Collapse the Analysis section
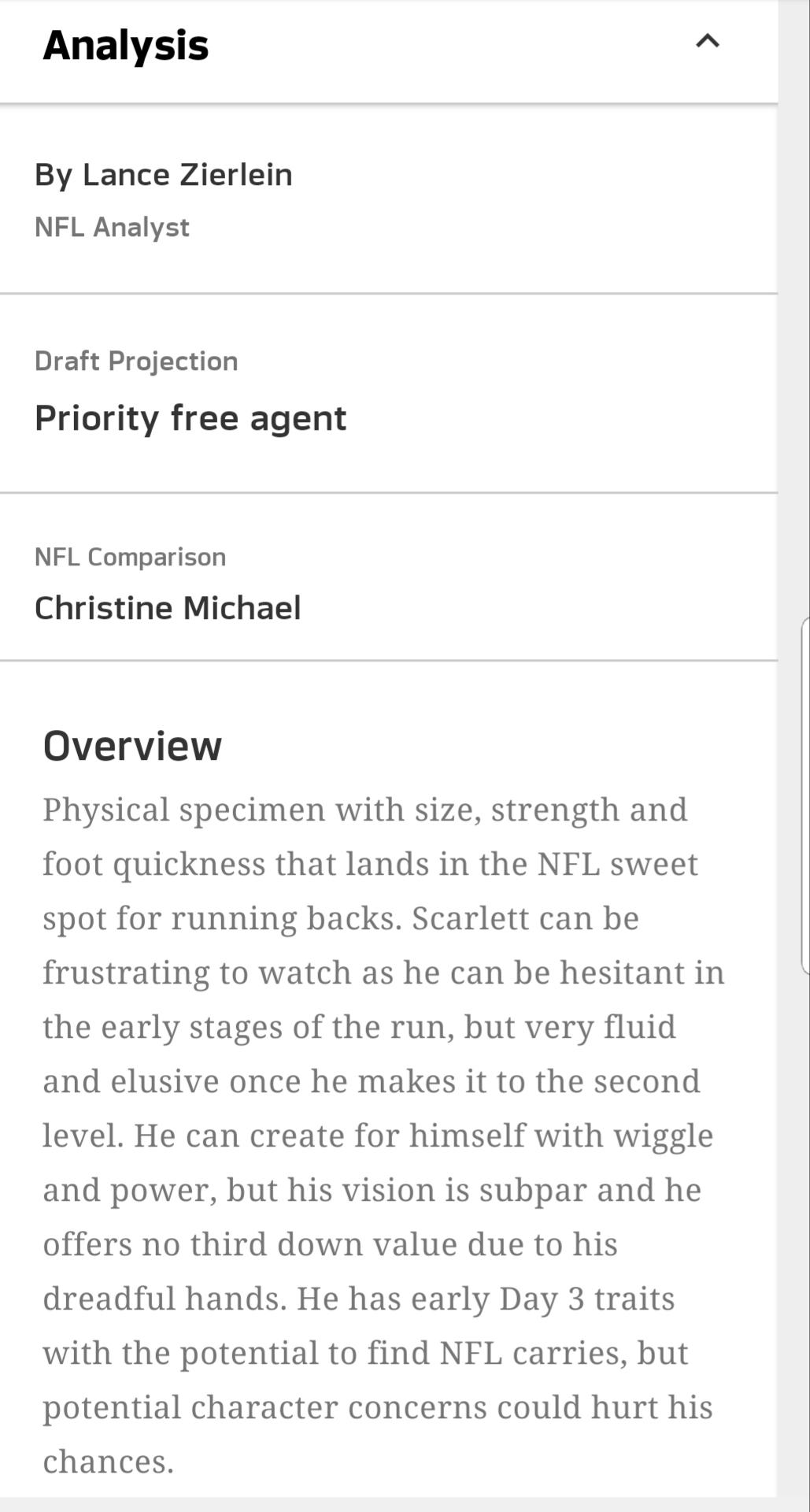This screenshot has width=810, height=1512. [708, 41]
